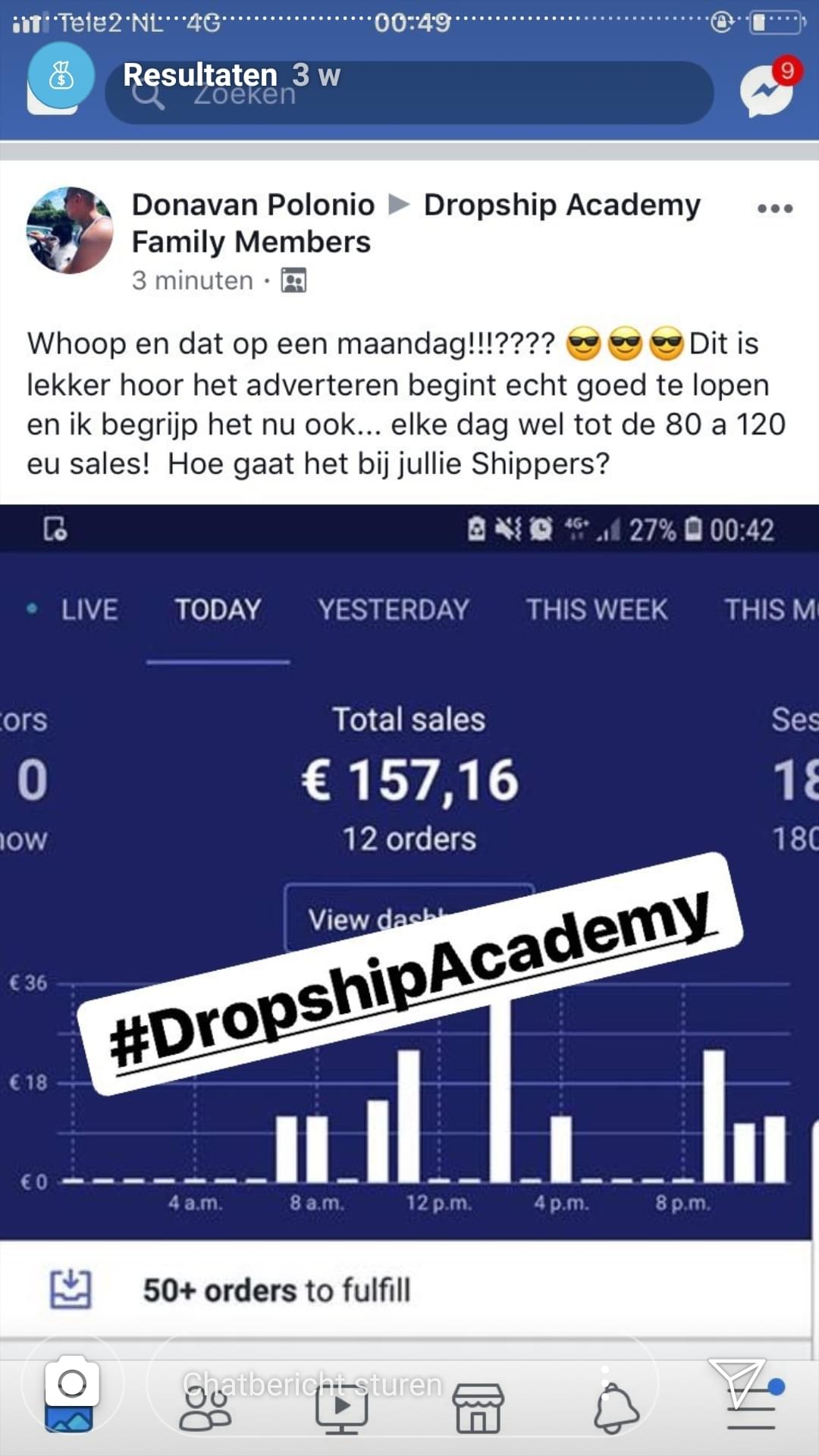The image size is (819, 1456).
Task: Open the Resultaten highlight profile avatar
Action: point(61,76)
